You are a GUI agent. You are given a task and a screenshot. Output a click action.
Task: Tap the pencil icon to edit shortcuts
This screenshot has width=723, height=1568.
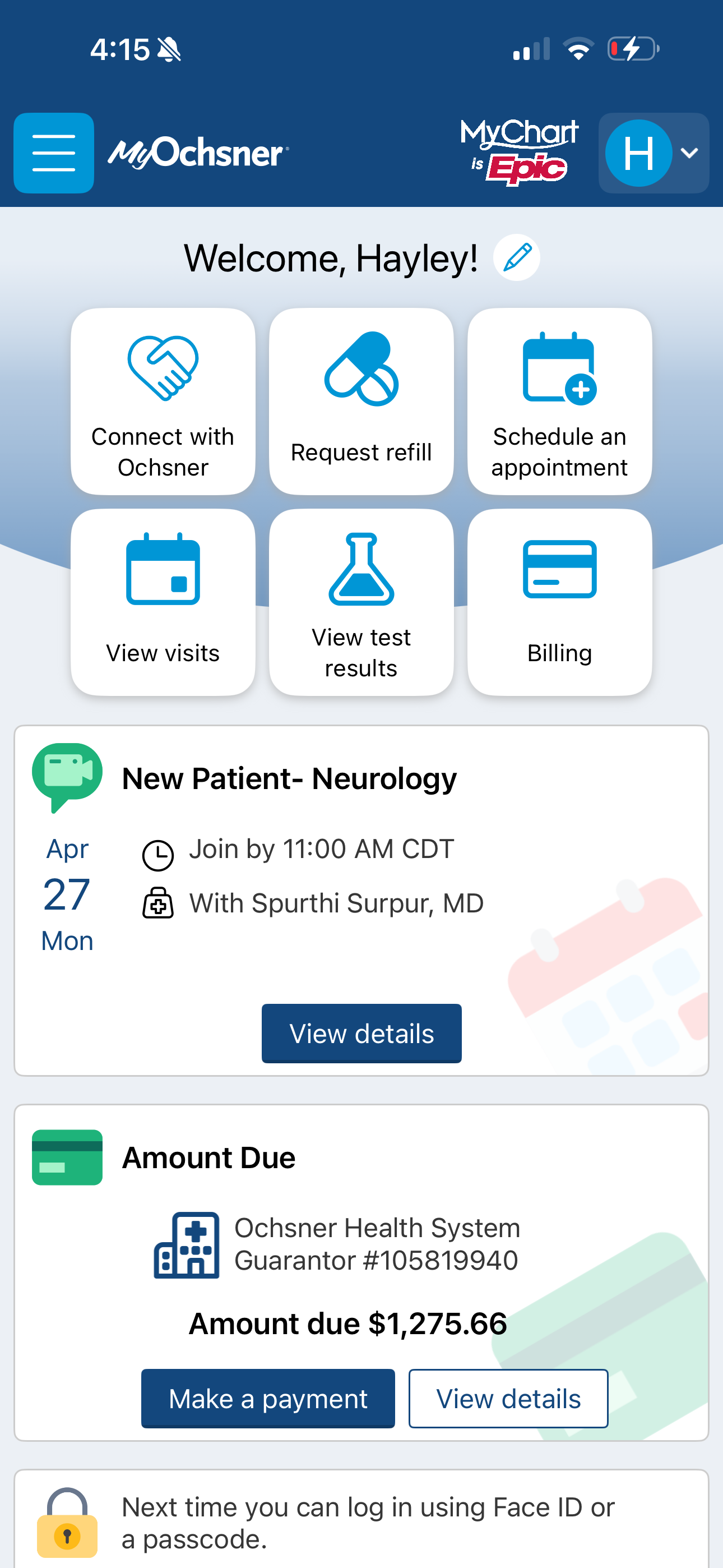[x=516, y=257]
